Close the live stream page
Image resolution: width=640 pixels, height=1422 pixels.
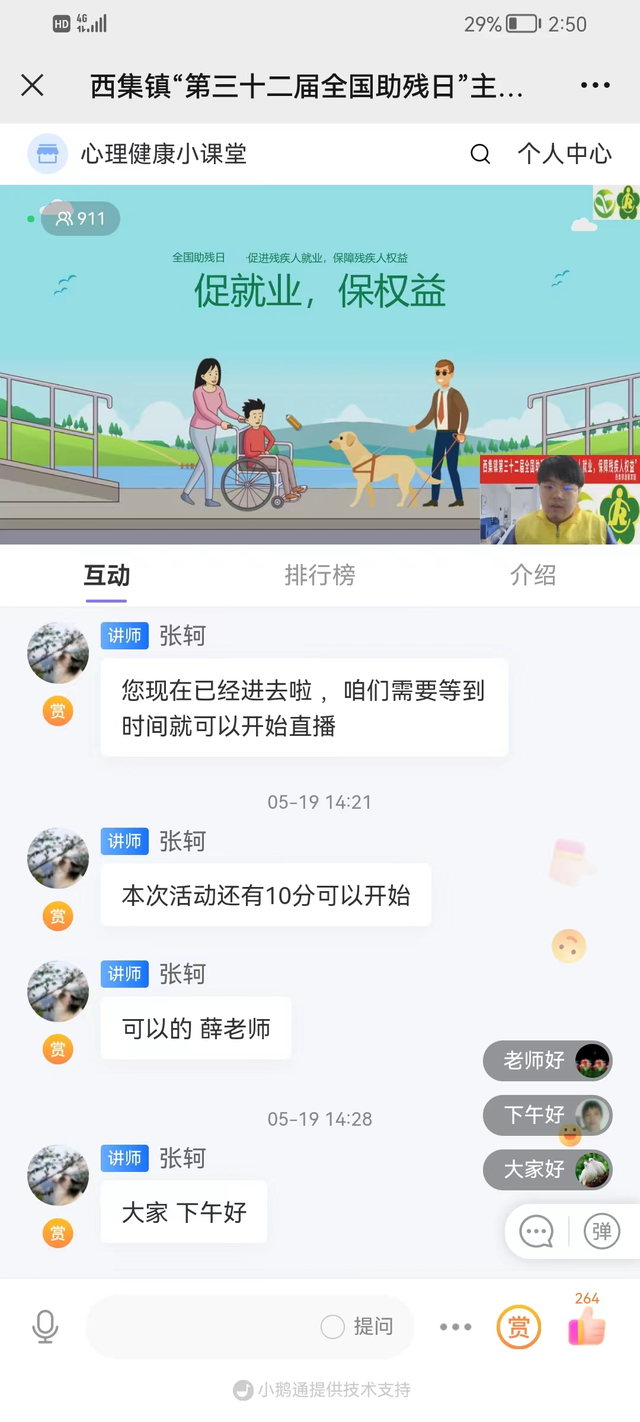32,86
